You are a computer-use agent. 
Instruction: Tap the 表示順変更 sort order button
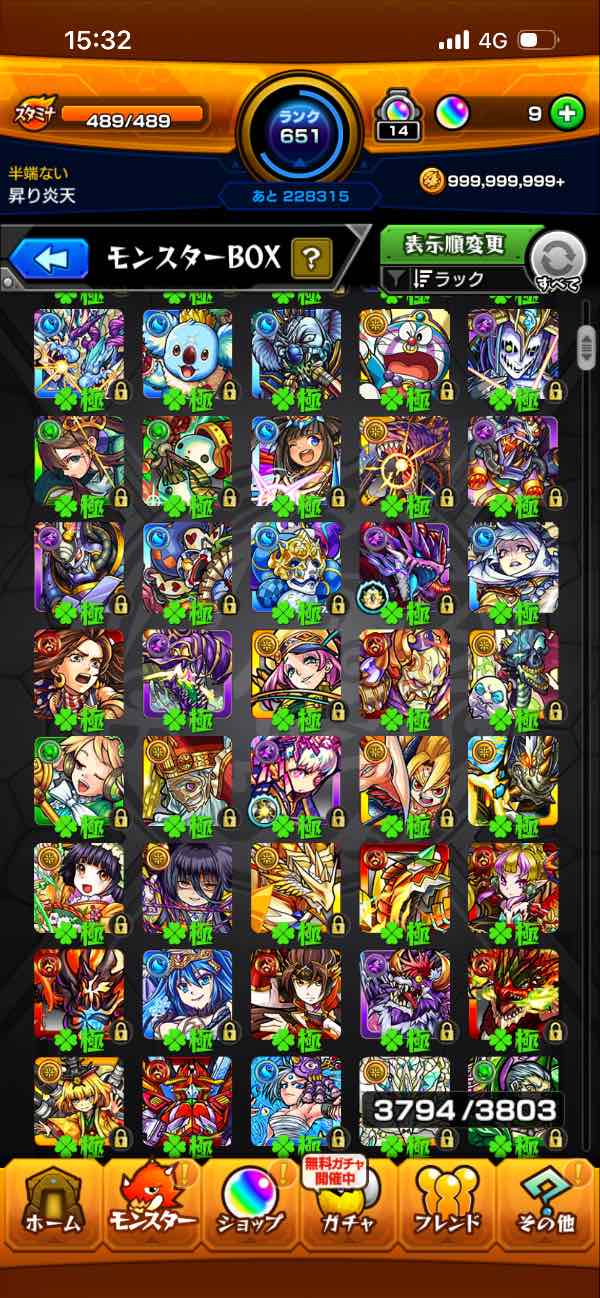pos(455,244)
